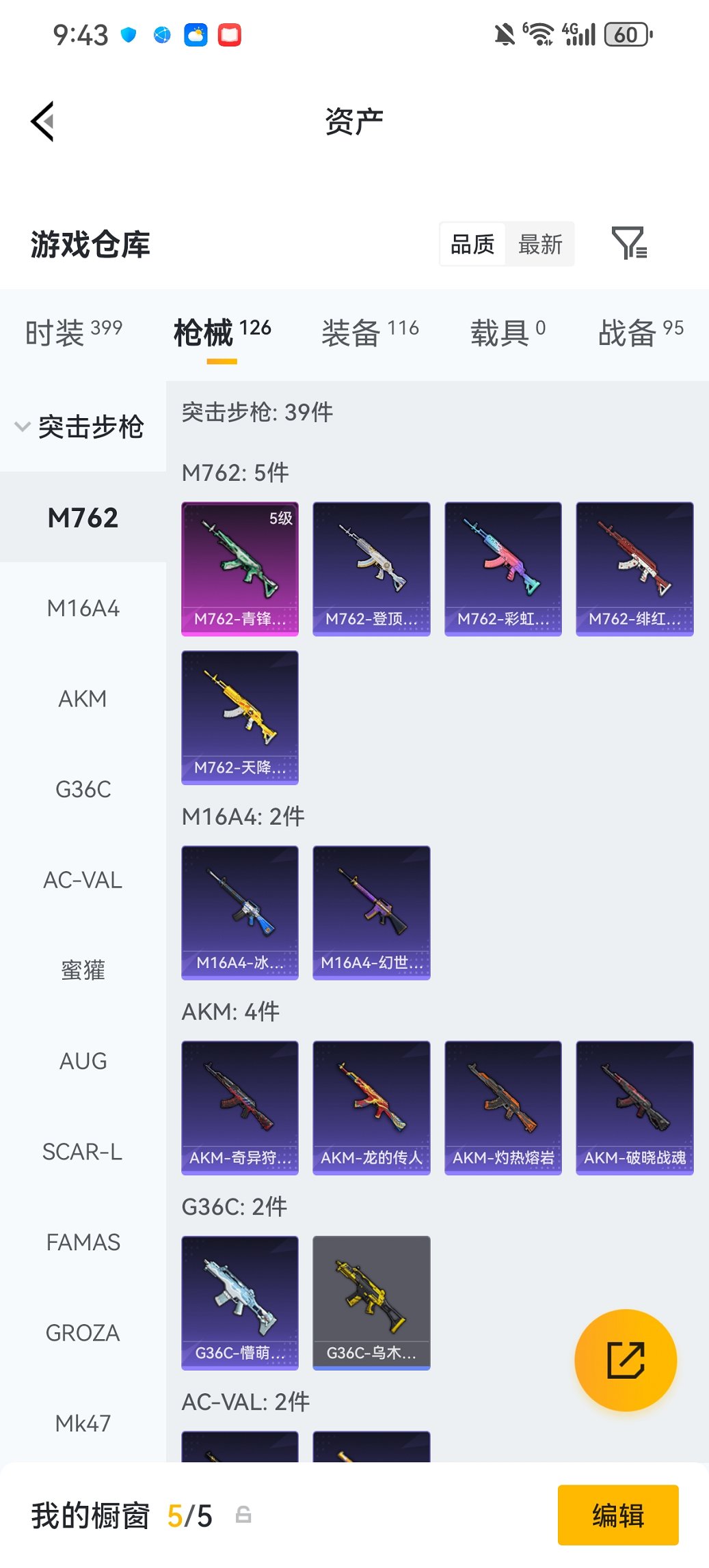The height and width of the screenshot is (1568, 709).
Task: View the M762-天降 gold skin
Action: (240, 717)
